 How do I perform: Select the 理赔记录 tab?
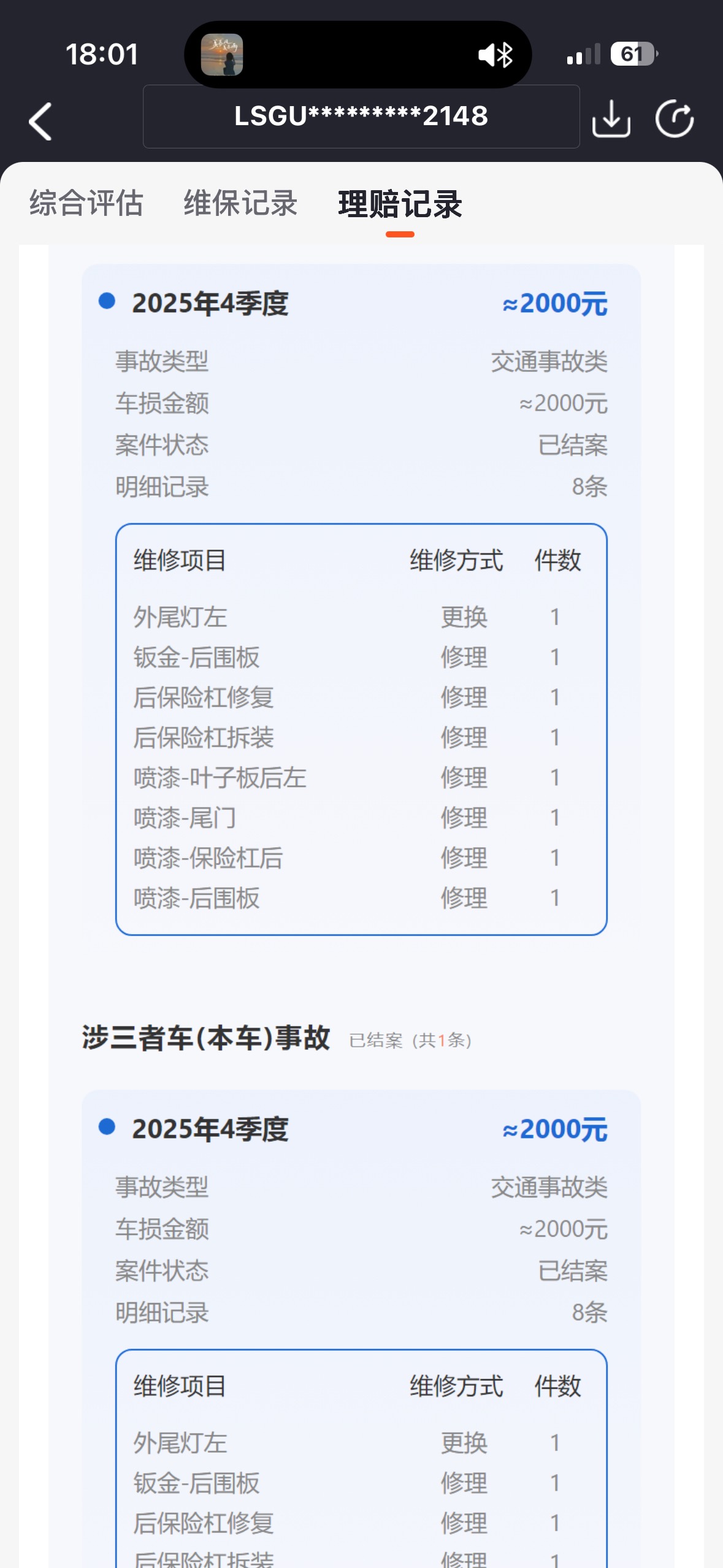click(400, 204)
